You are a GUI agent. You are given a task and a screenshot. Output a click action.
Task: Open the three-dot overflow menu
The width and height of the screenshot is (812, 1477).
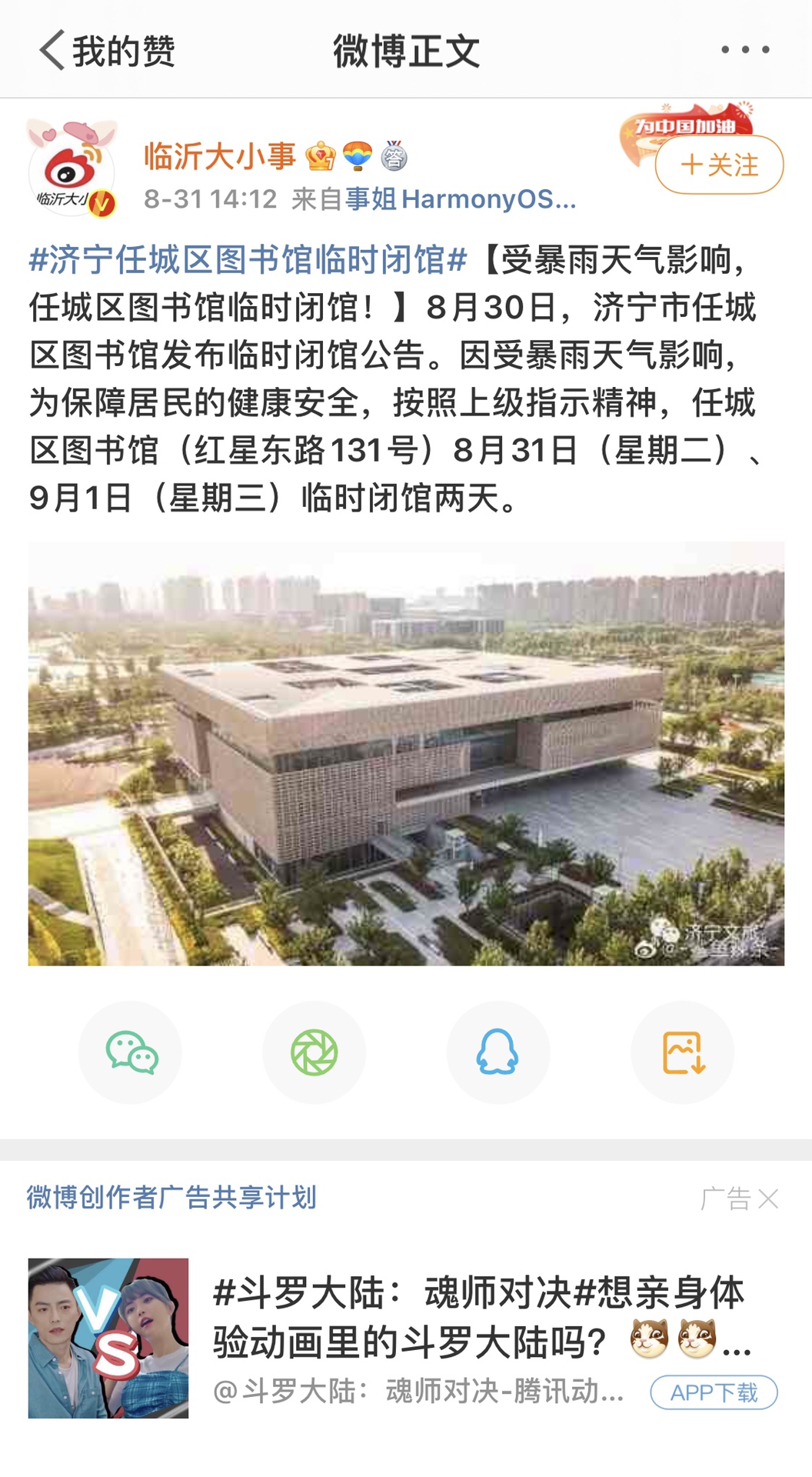(x=744, y=50)
